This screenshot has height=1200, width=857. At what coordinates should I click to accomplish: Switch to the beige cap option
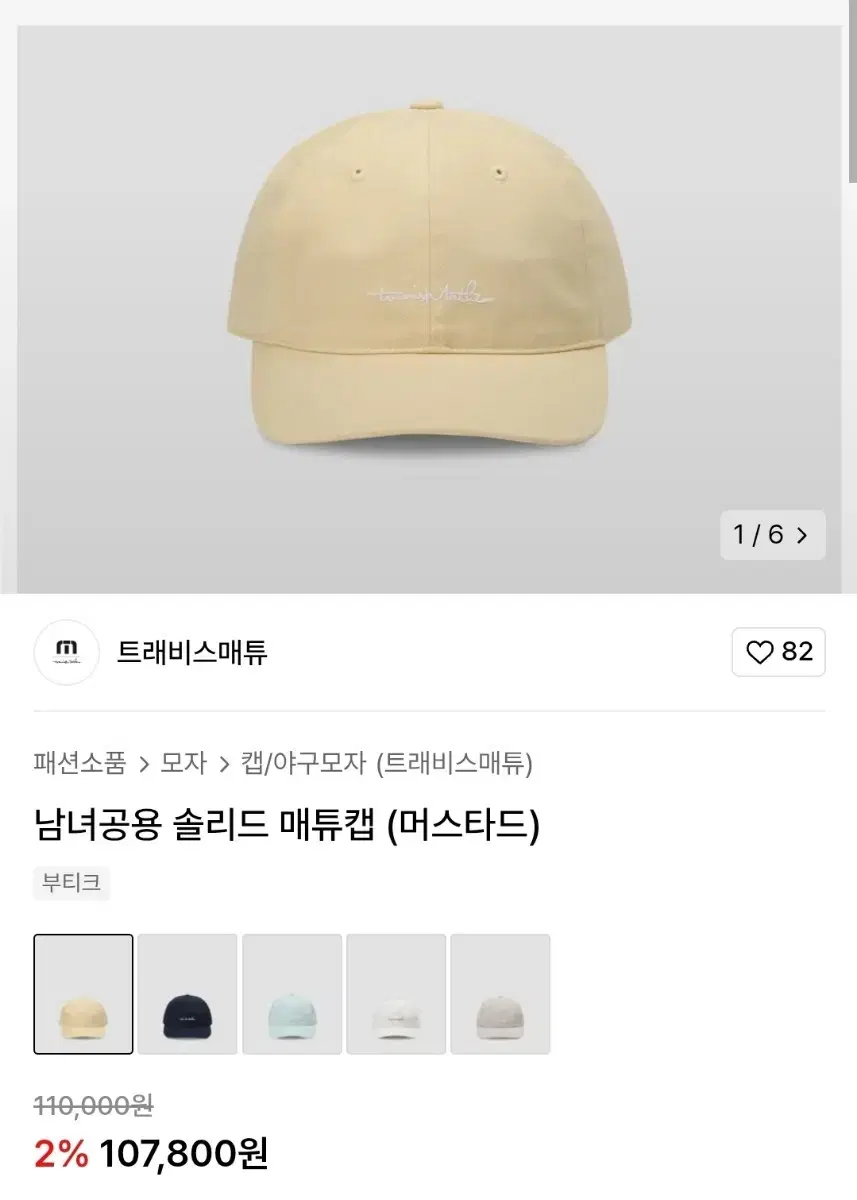pos(500,994)
